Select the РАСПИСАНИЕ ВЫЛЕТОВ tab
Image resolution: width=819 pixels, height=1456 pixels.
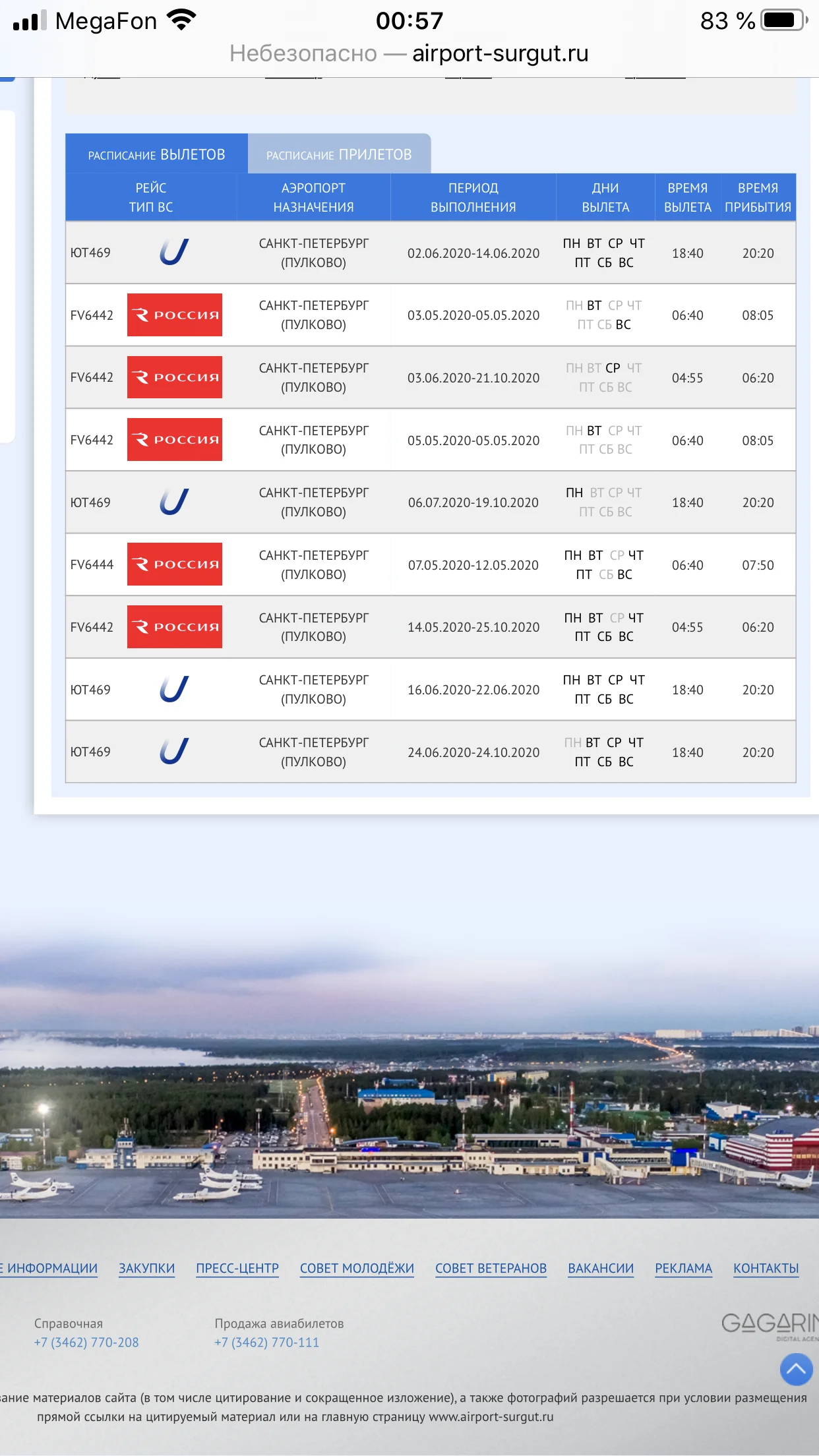pyautogui.click(x=156, y=154)
